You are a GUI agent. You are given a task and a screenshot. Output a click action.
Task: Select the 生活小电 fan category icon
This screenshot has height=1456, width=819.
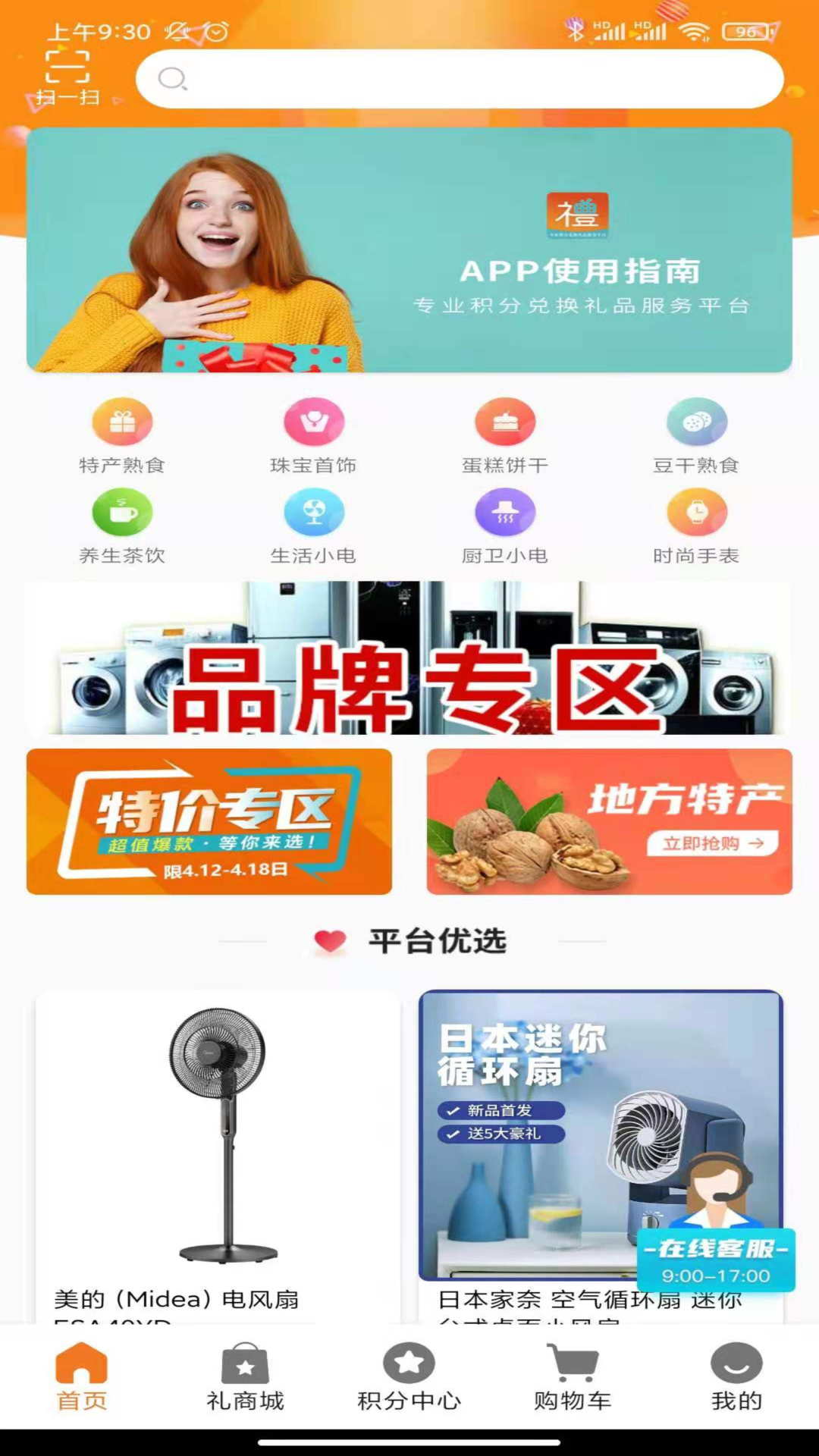click(x=313, y=523)
